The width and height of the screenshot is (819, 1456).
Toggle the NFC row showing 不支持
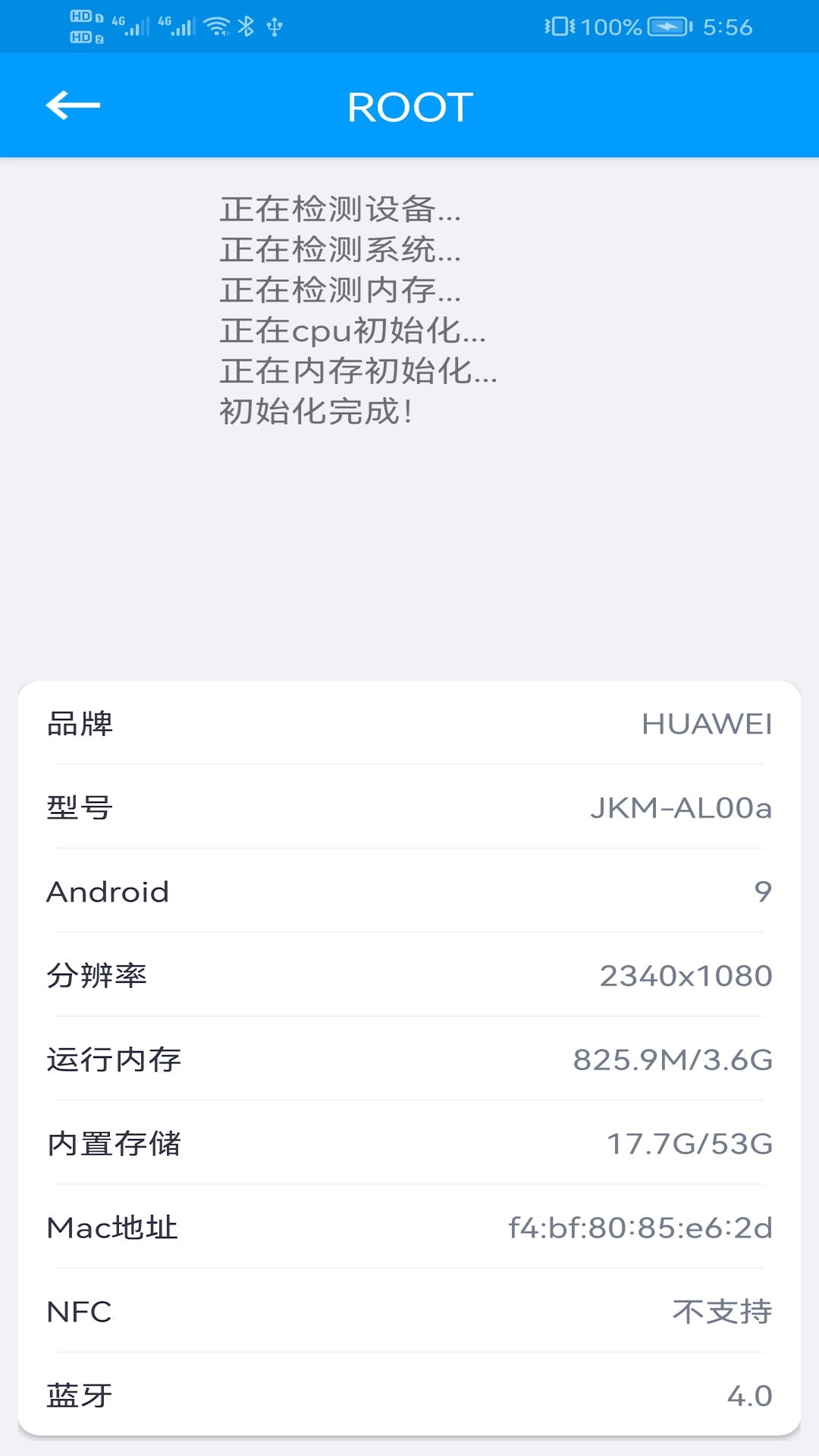coord(409,1310)
